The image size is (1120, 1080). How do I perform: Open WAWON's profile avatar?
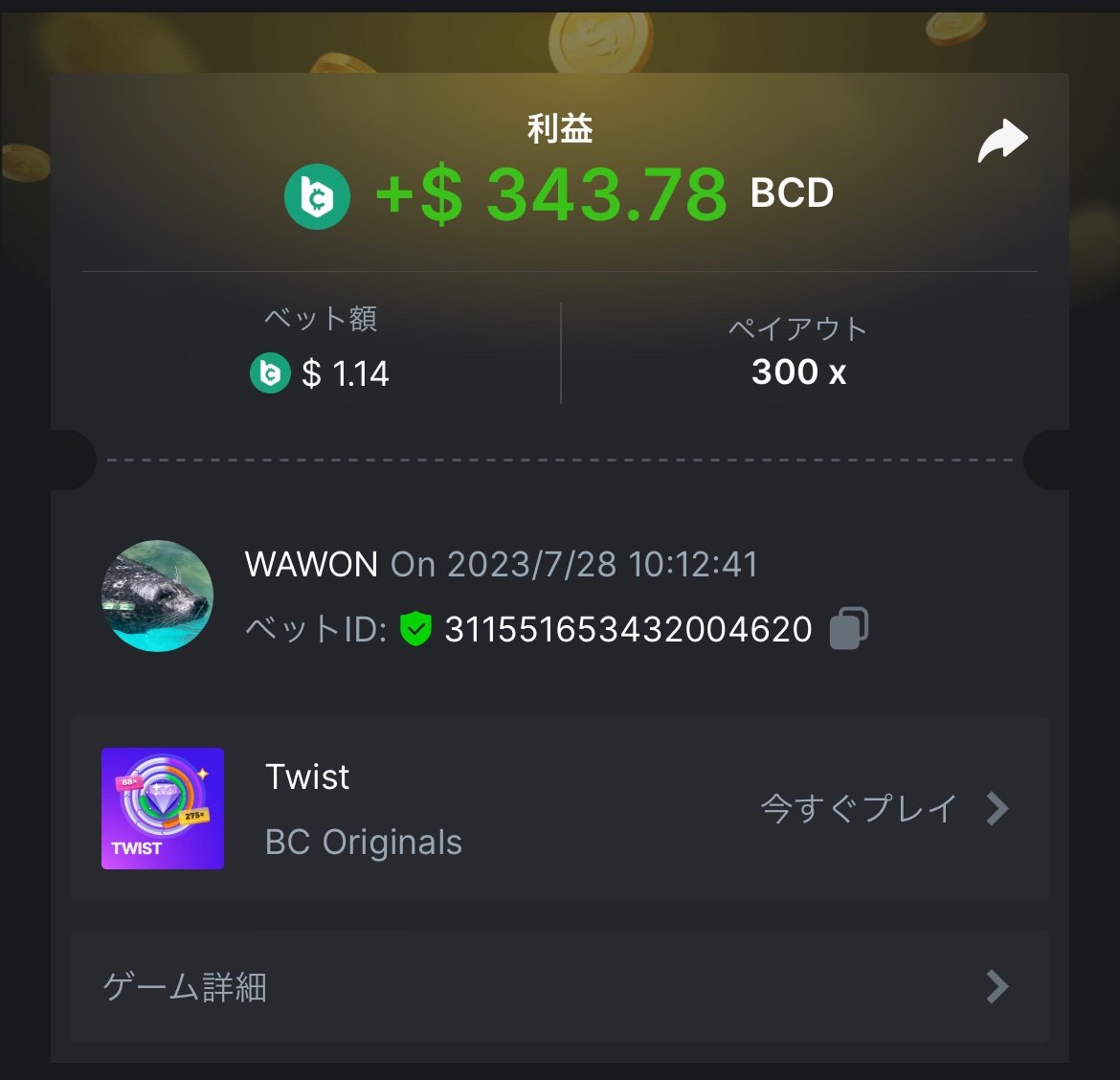tap(157, 596)
